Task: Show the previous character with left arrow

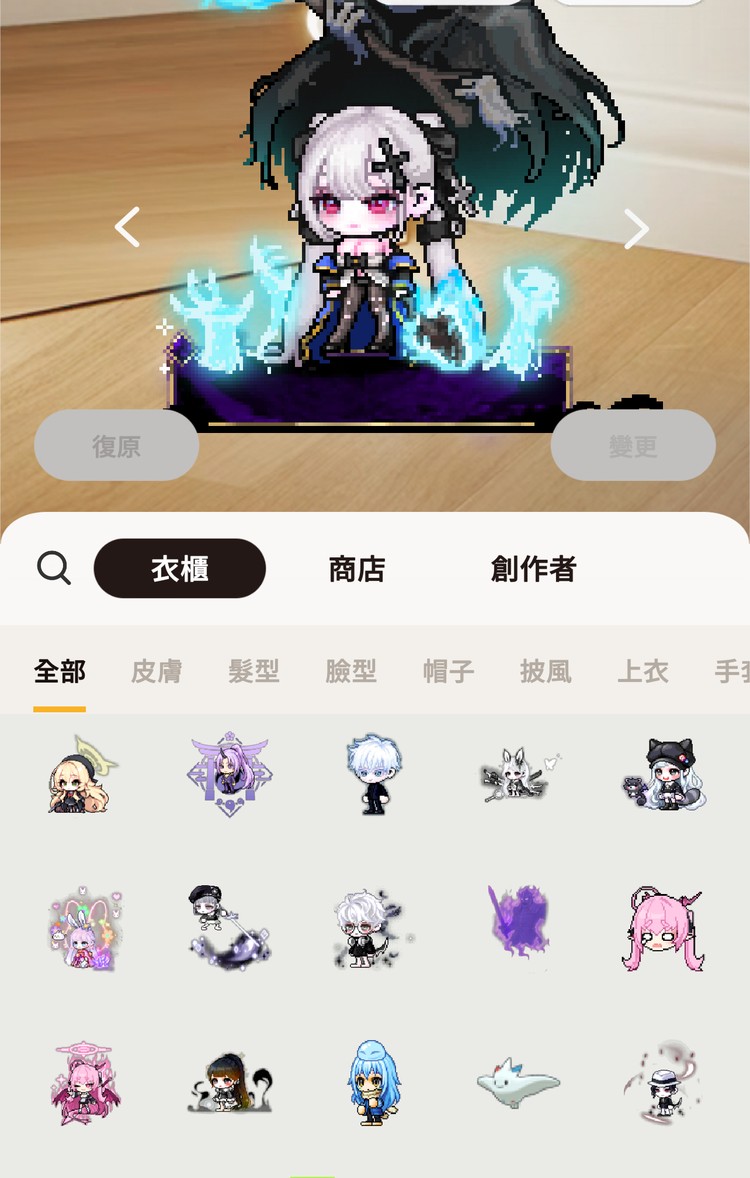Action: tap(127, 228)
